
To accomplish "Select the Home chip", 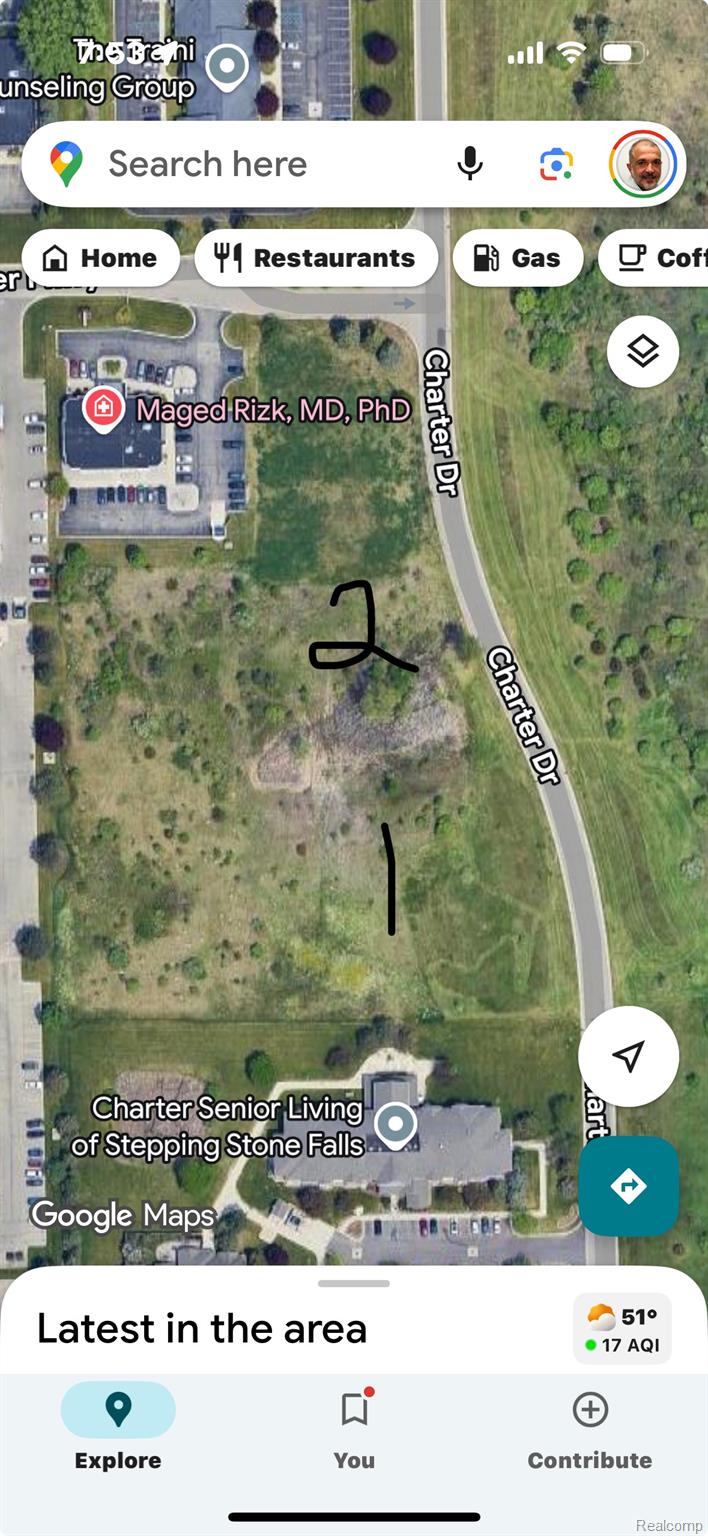I will pos(100,258).
